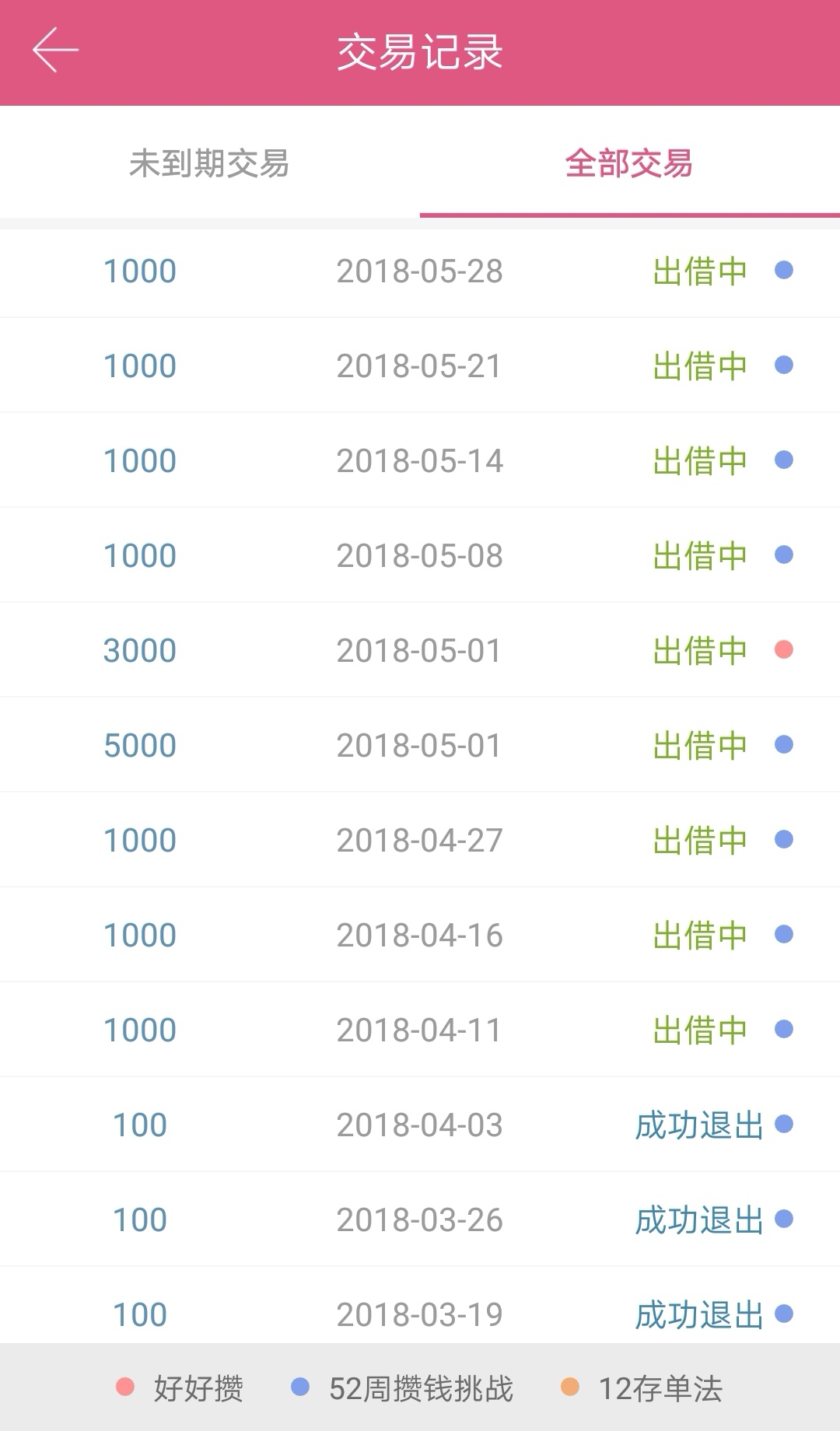The image size is (840, 1431).
Task: Open the 5000 transaction from 2018-05-01
Action: (x=420, y=745)
